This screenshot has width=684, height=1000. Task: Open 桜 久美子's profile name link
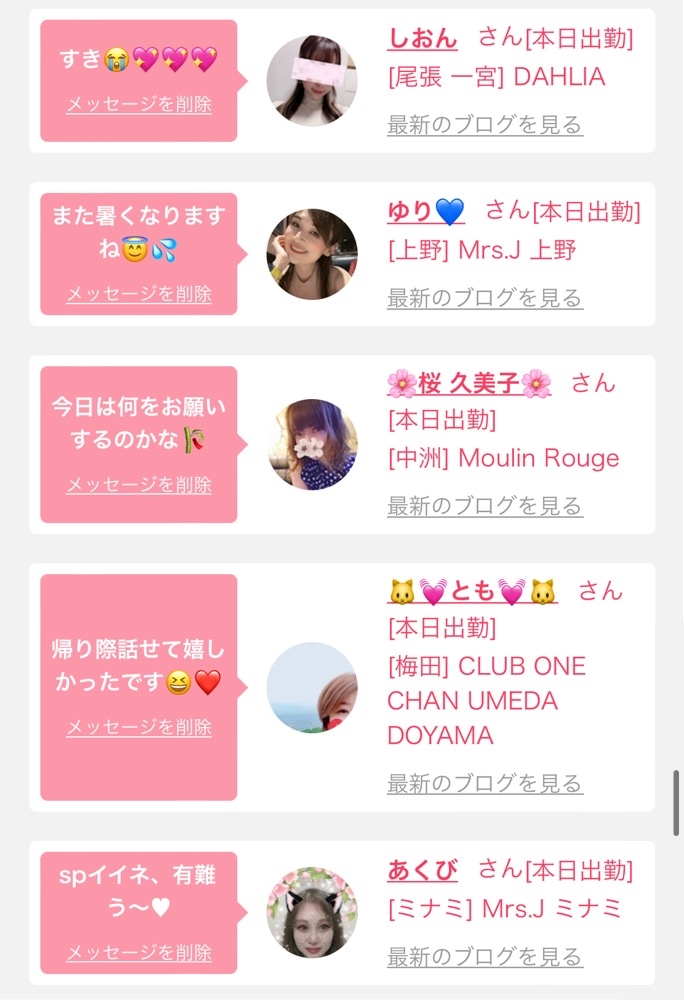469,384
